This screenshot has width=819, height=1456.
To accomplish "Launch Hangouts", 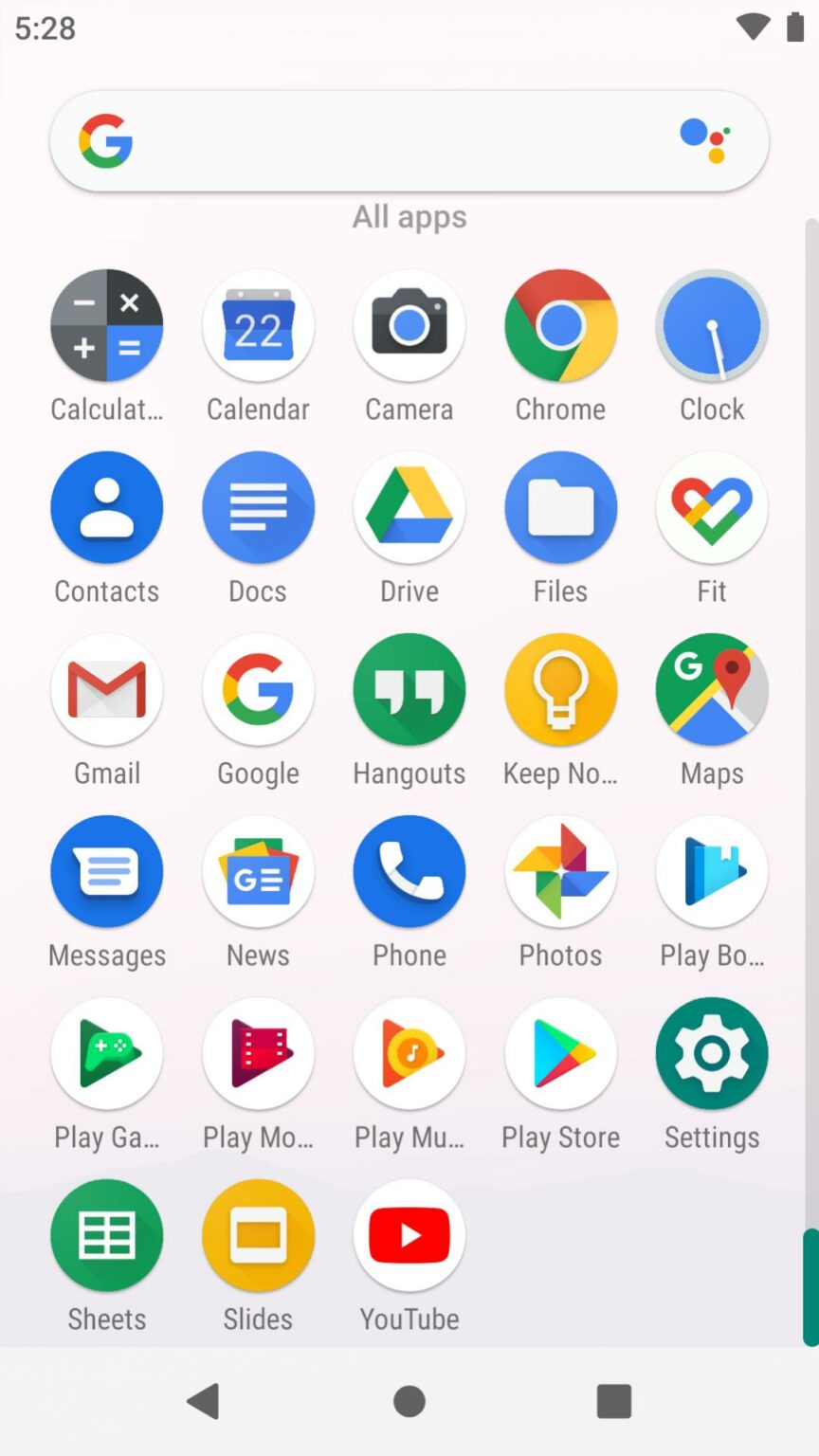I will (409, 690).
